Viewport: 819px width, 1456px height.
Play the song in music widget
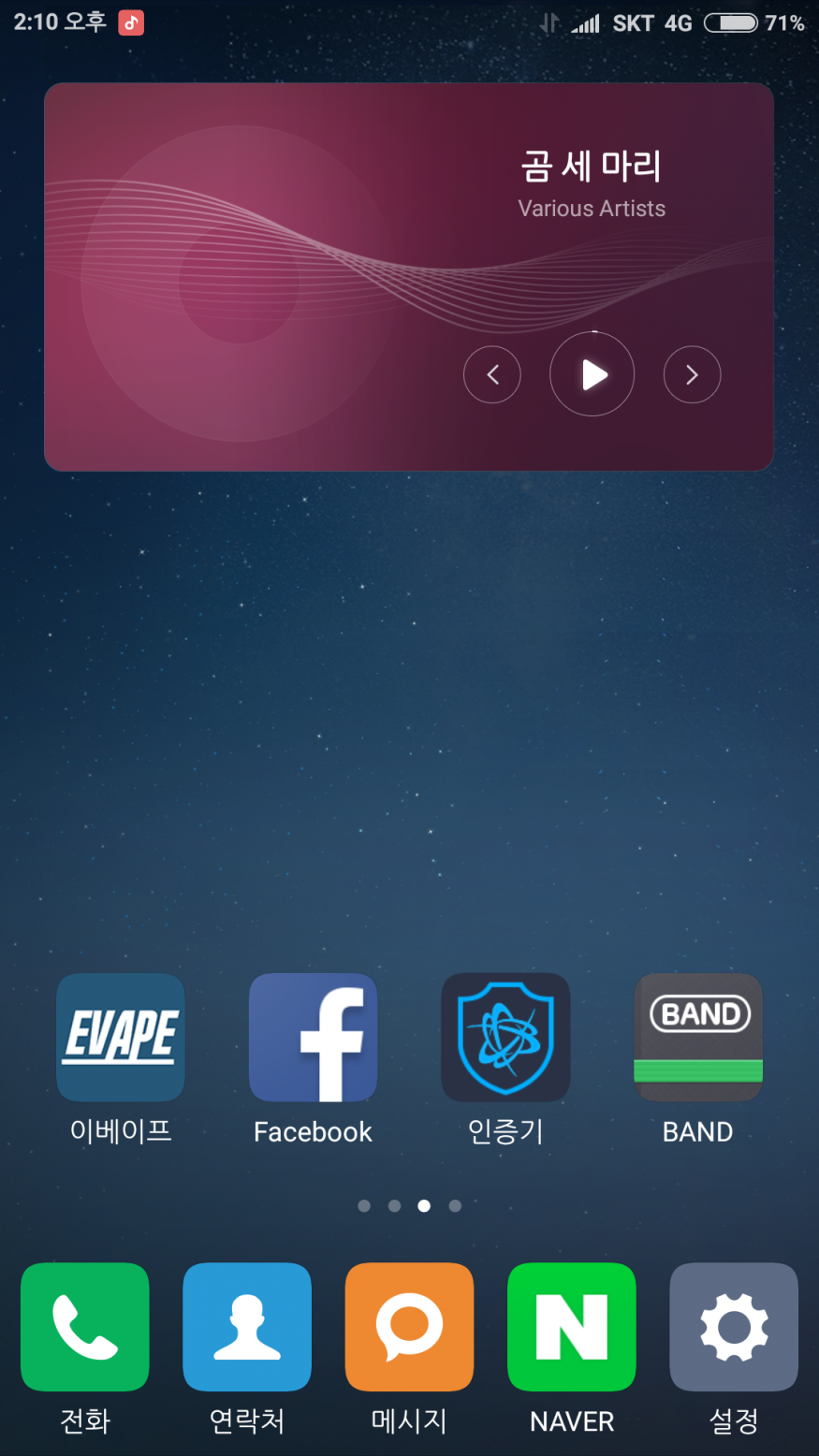point(592,374)
